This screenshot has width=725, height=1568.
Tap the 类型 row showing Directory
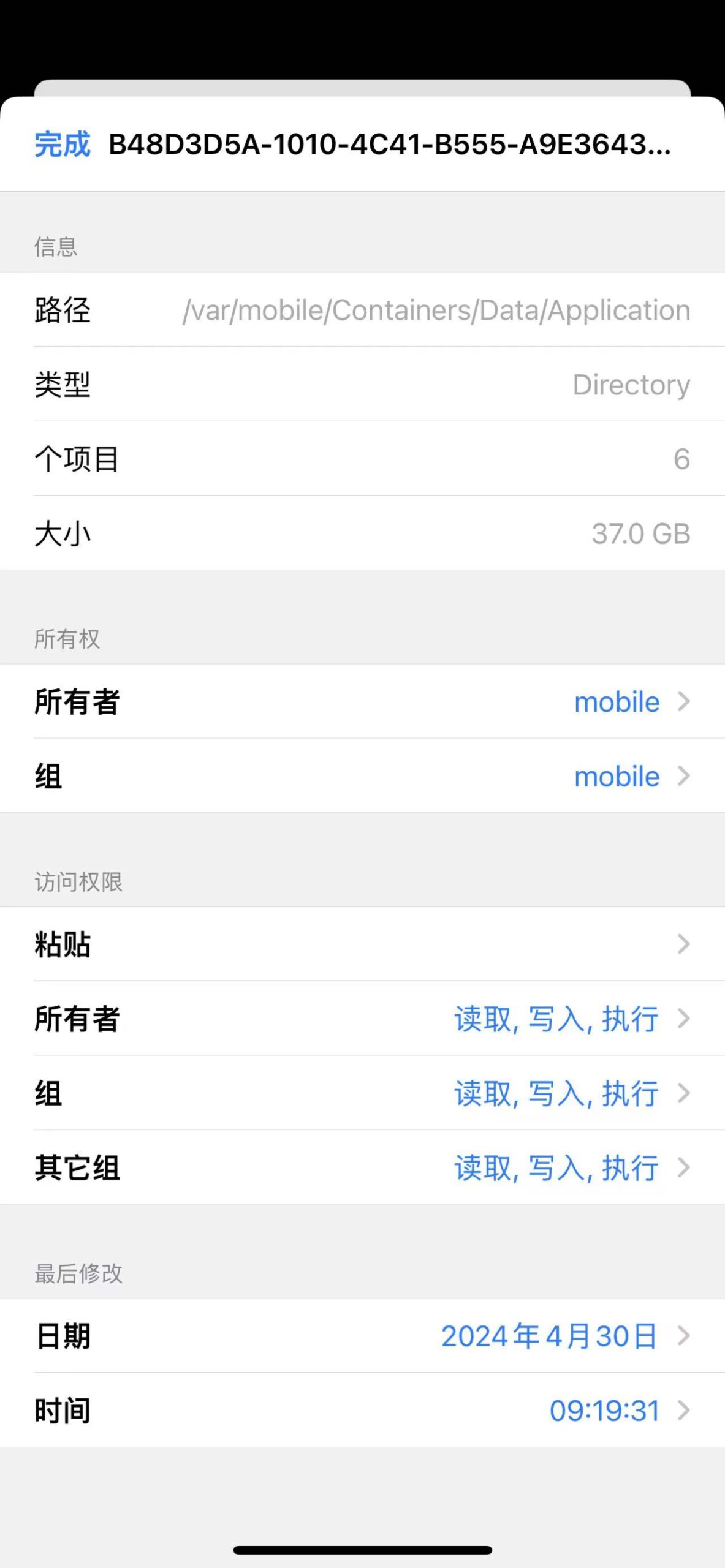tap(362, 385)
